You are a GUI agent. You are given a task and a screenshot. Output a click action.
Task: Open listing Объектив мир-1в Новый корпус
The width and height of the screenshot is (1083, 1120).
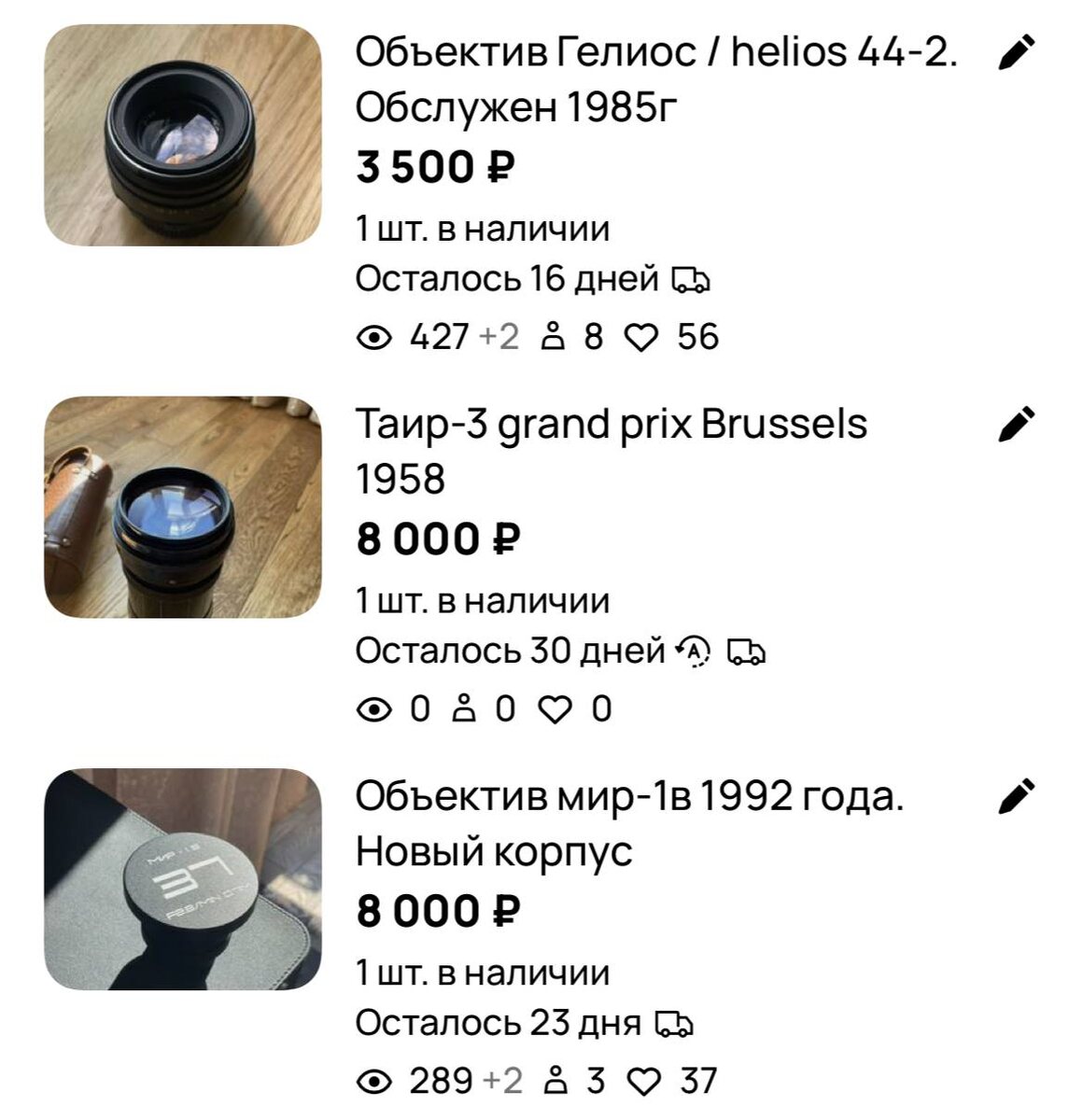tap(630, 823)
